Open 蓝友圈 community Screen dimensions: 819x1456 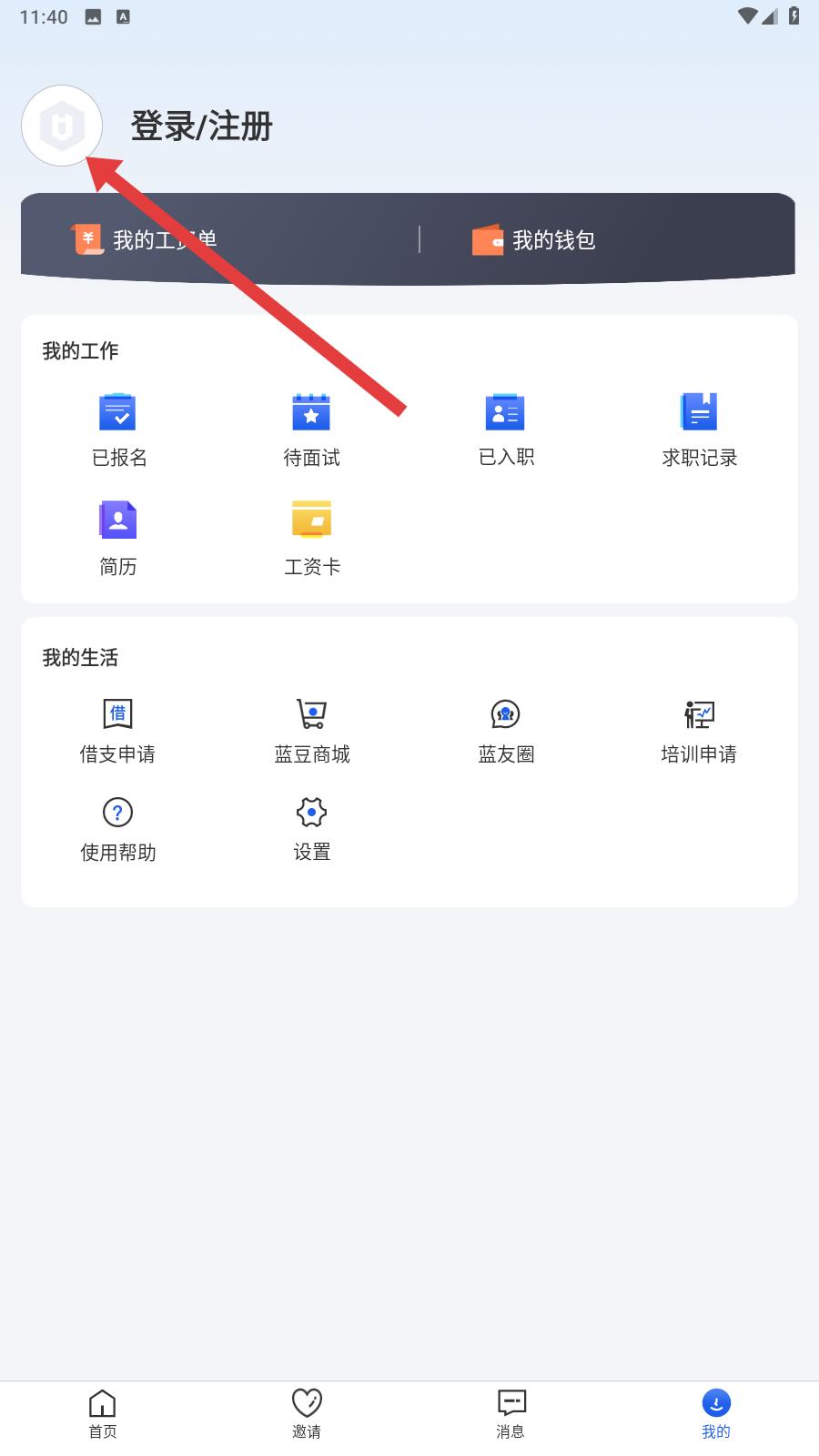point(506,733)
